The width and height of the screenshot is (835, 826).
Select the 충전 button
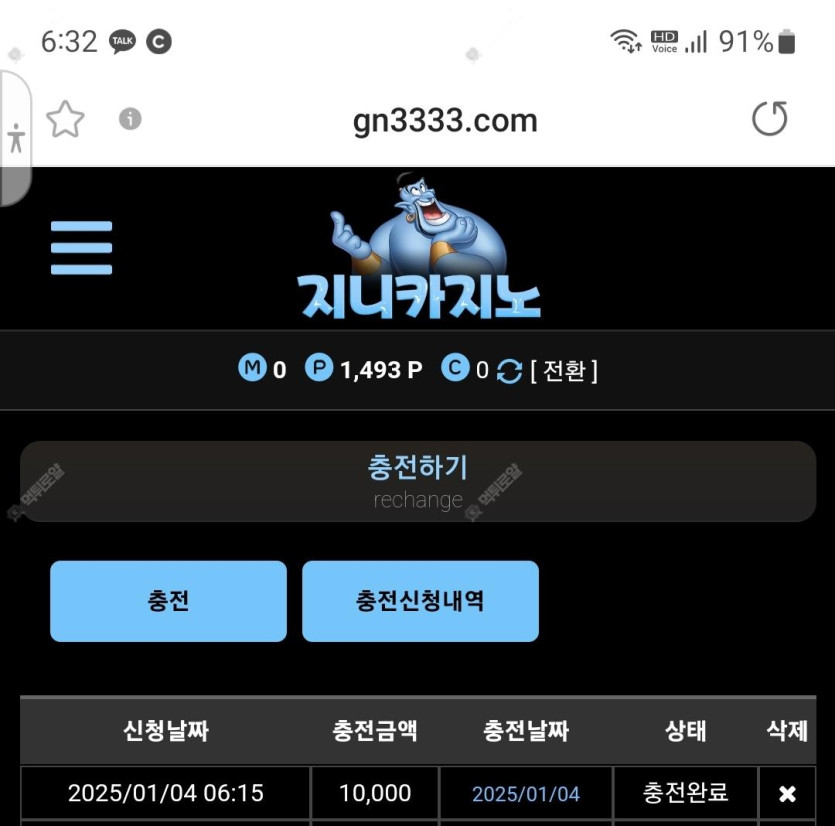(168, 601)
